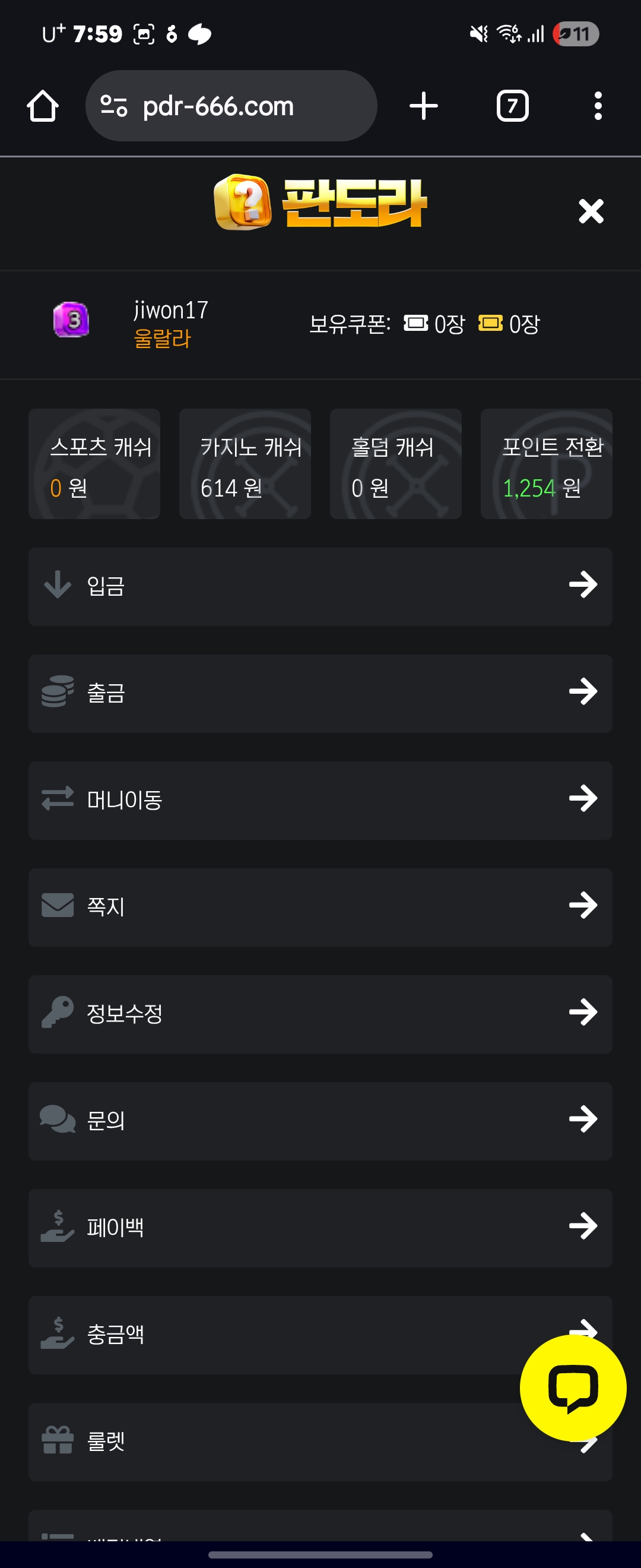Screen dimensions: 641x1568
Task: Close the side menu with the X
Action: (591, 211)
